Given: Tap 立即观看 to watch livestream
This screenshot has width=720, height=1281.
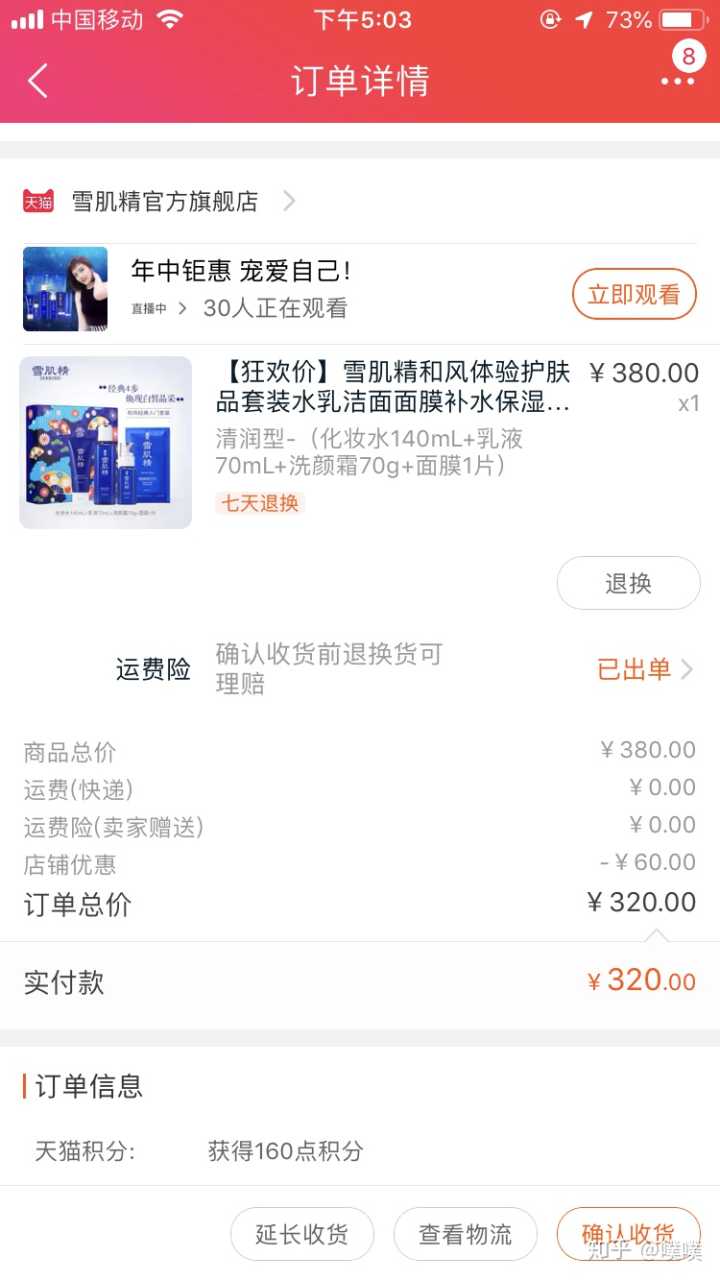Looking at the screenshot, I should pyautogui.click(x=634, y=294).
